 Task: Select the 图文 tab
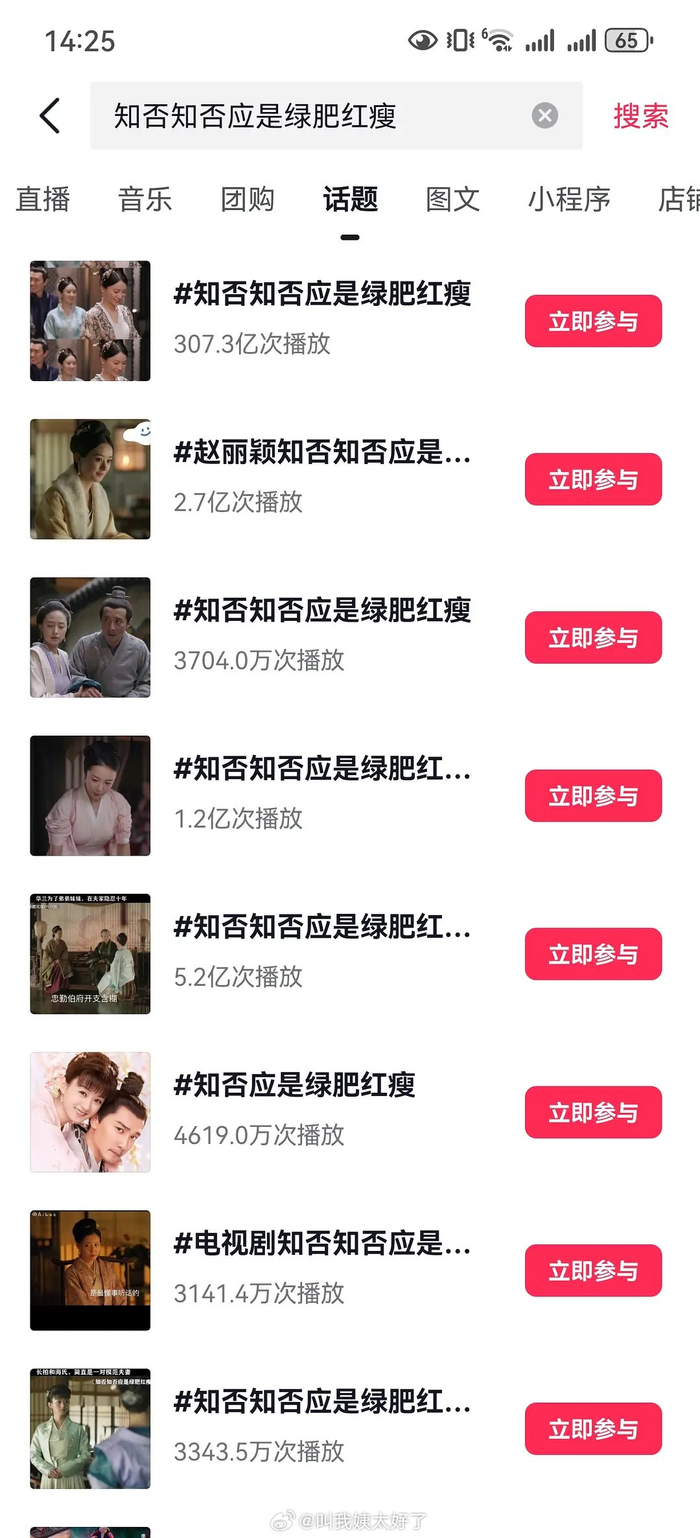click(x=453, y=199)
